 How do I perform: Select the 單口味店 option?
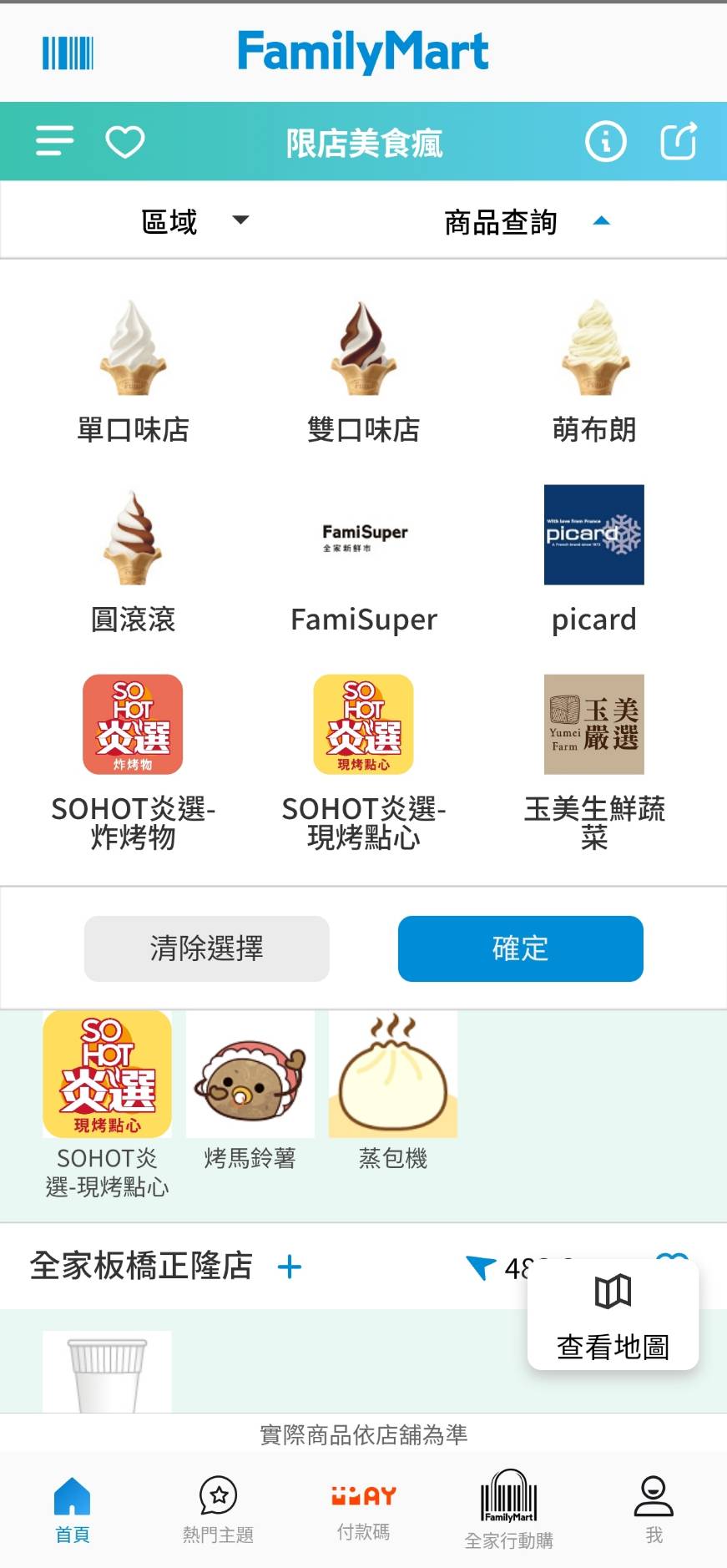pos(133,372)
